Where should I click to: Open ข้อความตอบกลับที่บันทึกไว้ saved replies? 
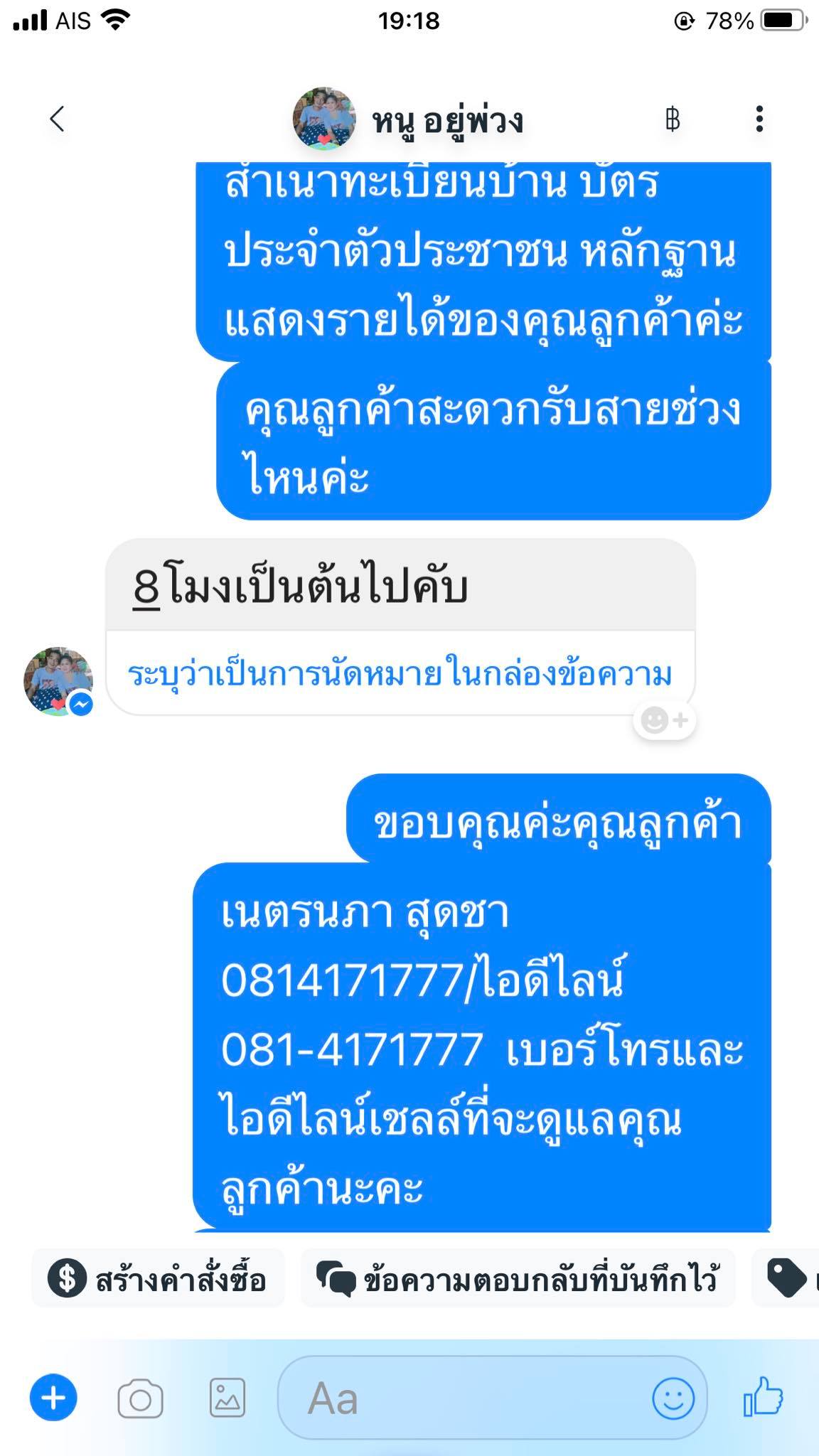[518, 1278]
